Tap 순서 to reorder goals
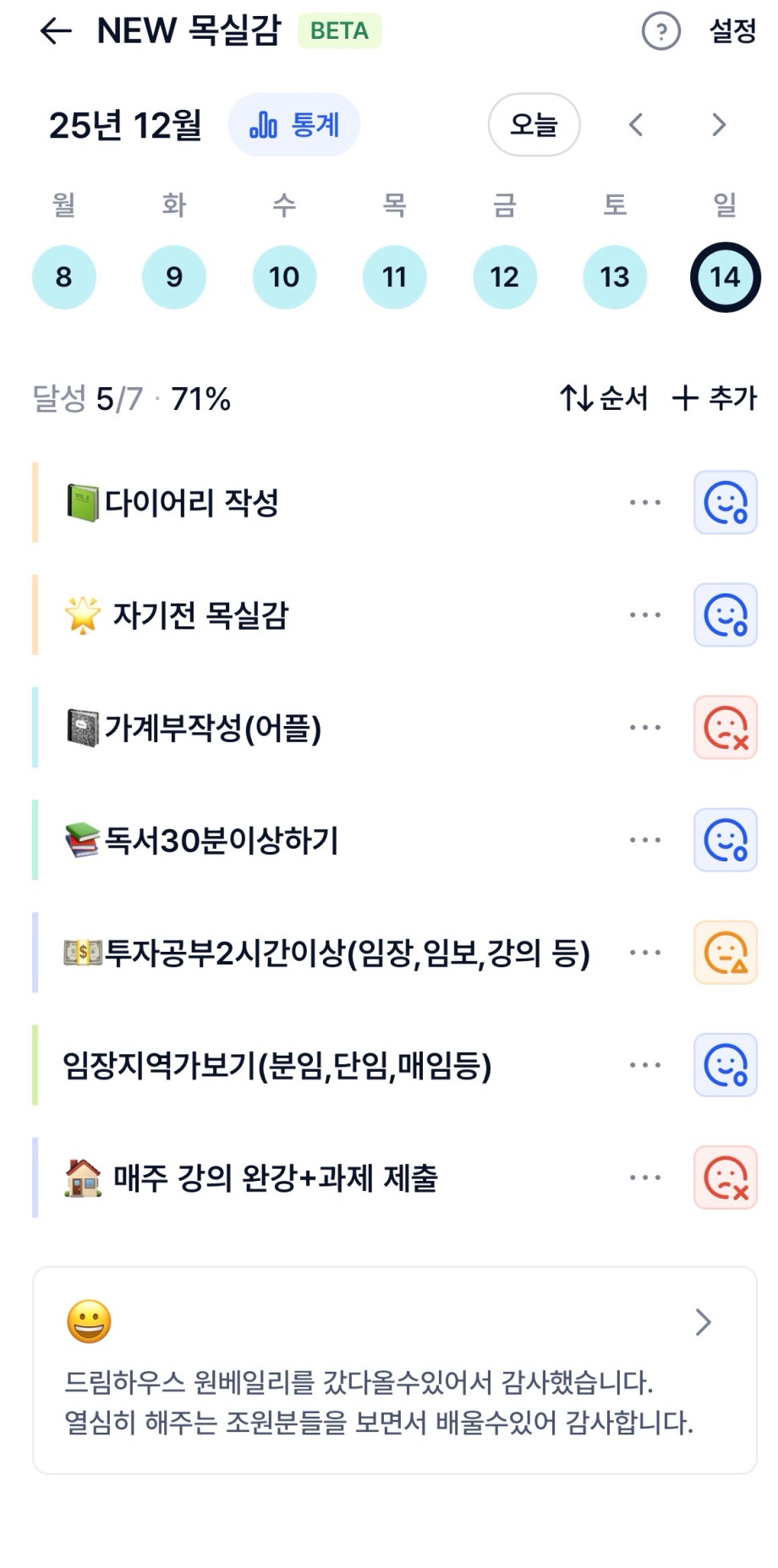Viewport: 778px width, 1568px height. (x=604, y=398)
